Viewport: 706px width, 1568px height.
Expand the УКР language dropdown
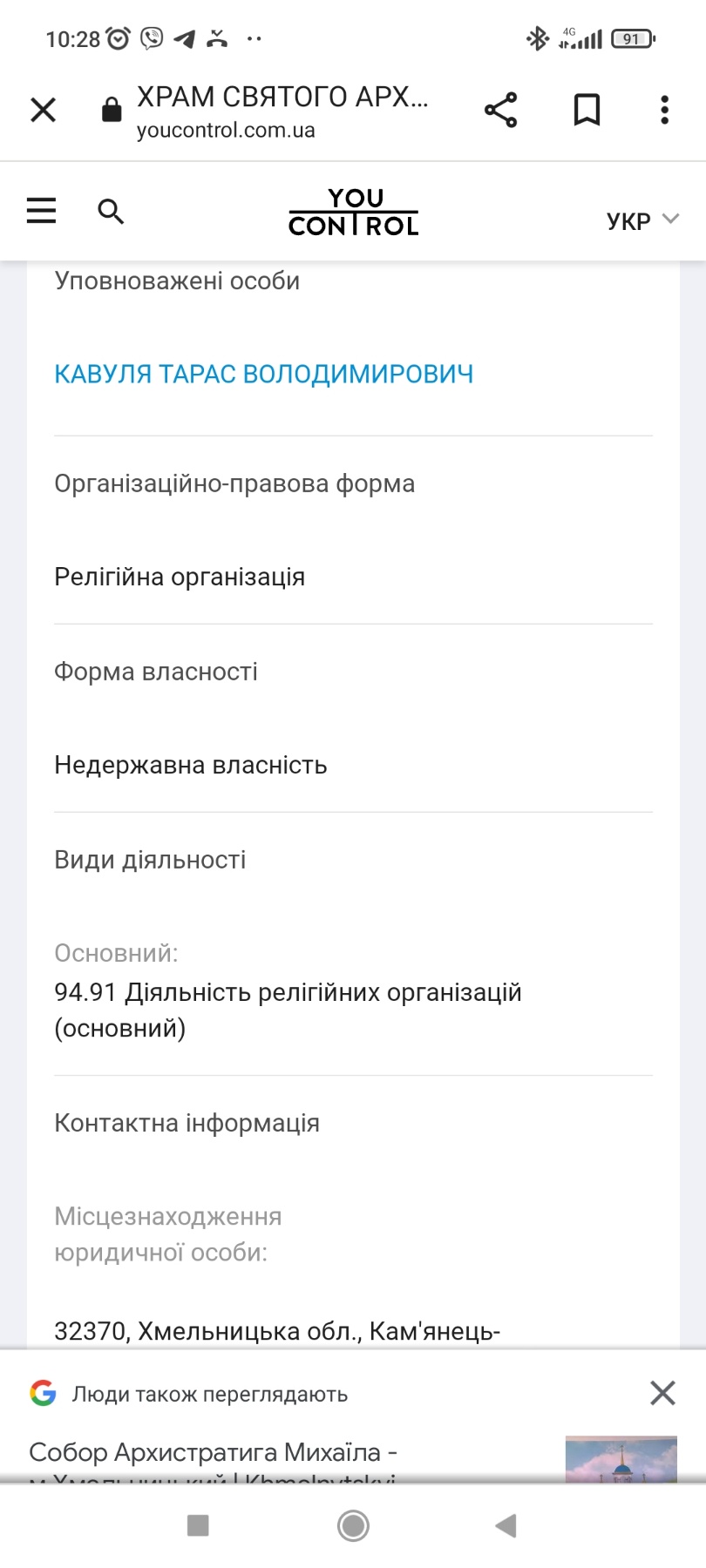coord(642,220)
